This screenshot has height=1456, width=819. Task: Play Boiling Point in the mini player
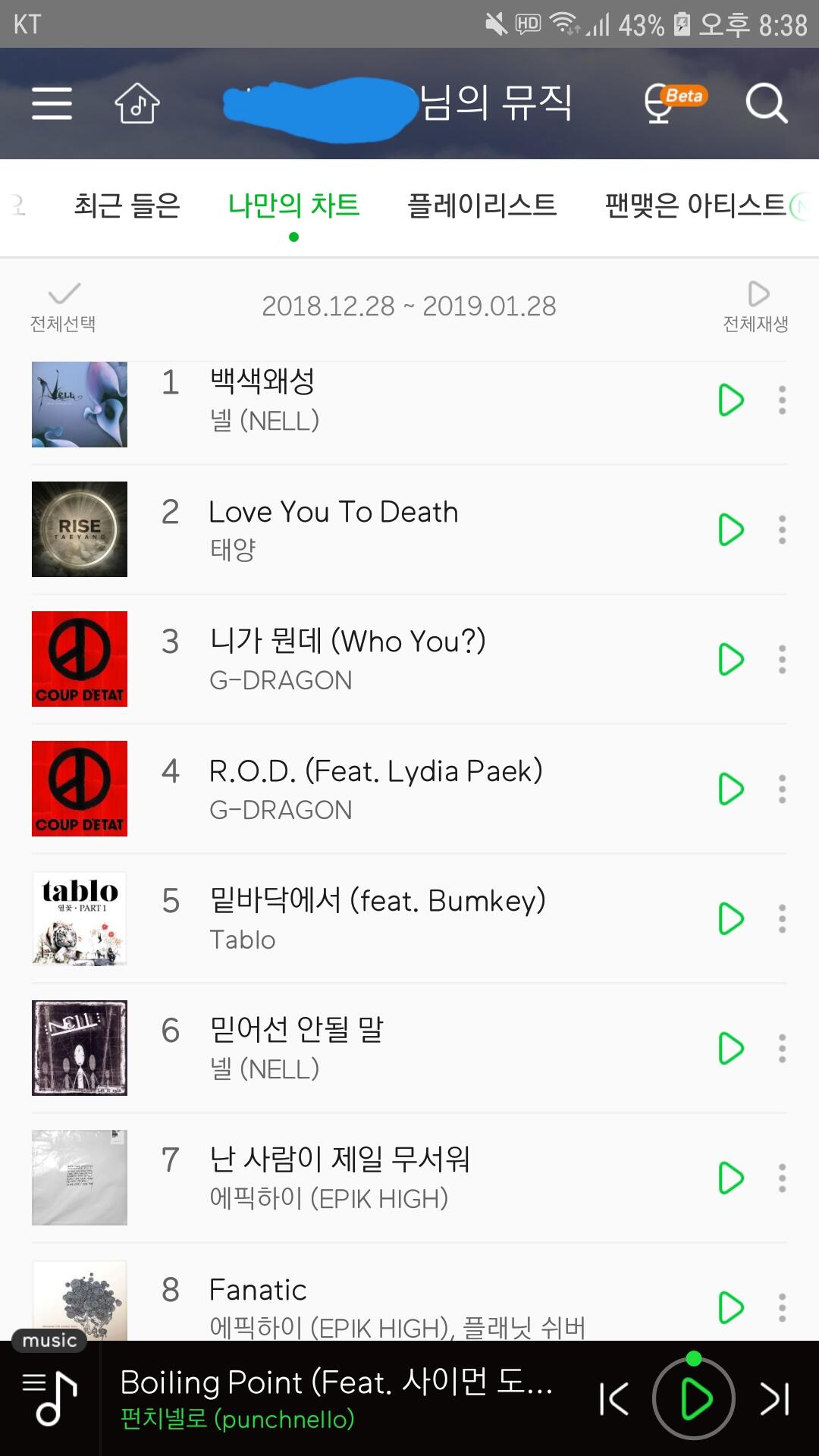point(694,1399)
